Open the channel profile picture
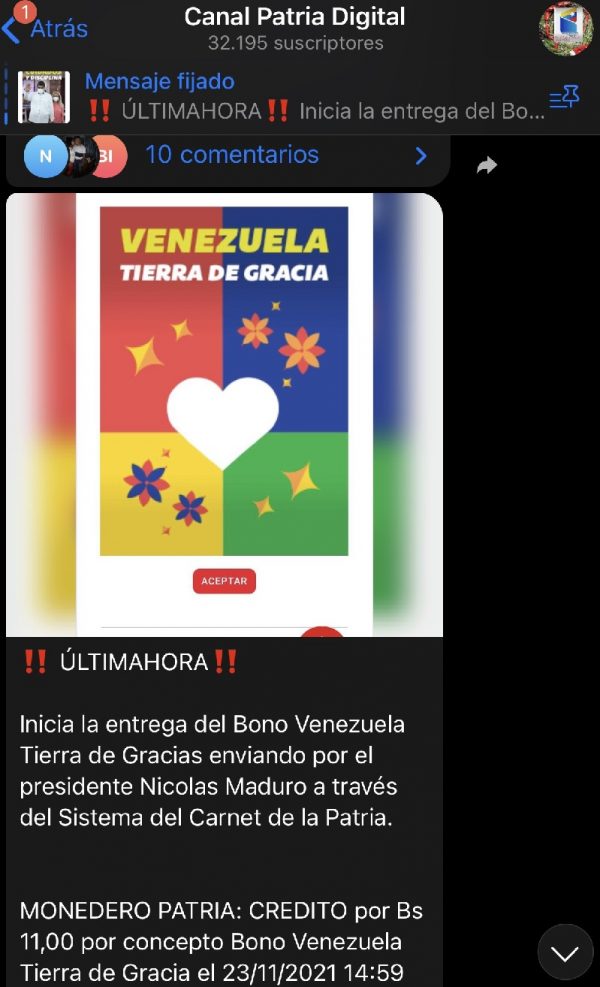This screenshot has height=987, width=600. 565,29
